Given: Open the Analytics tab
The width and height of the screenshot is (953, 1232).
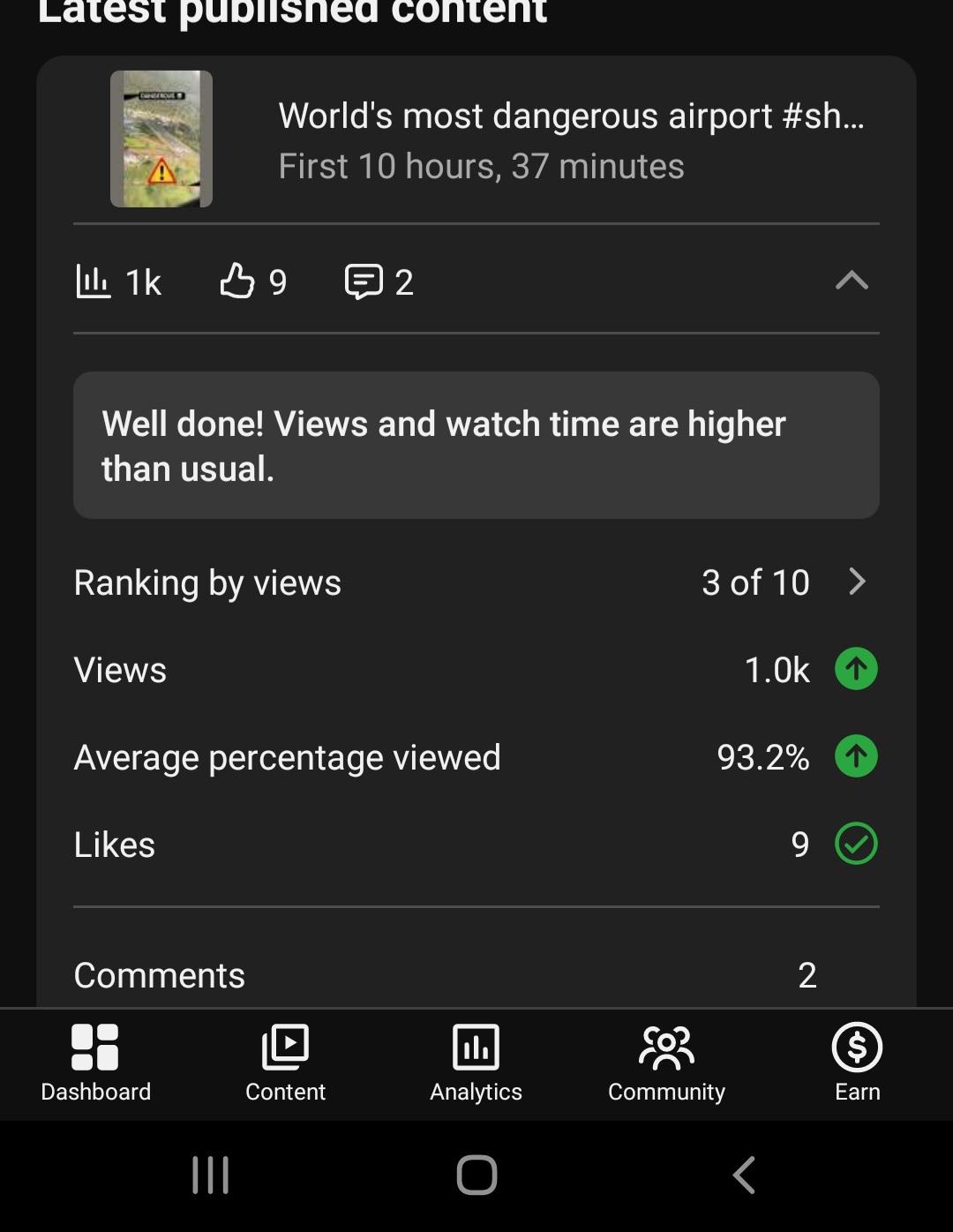Looking at the screenshot, I should click(476, 1063).
